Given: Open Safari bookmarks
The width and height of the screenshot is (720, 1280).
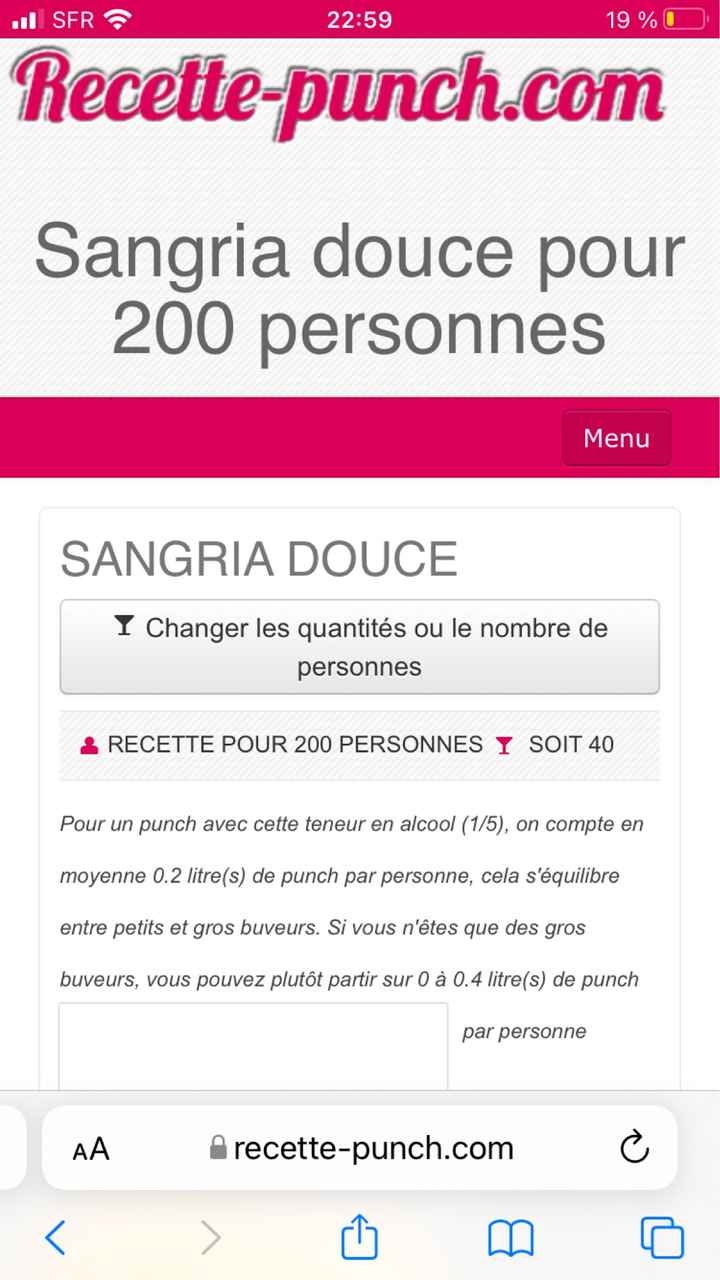Looking at the screenshot, I should pyautogui.click(x=511, y=1239).
